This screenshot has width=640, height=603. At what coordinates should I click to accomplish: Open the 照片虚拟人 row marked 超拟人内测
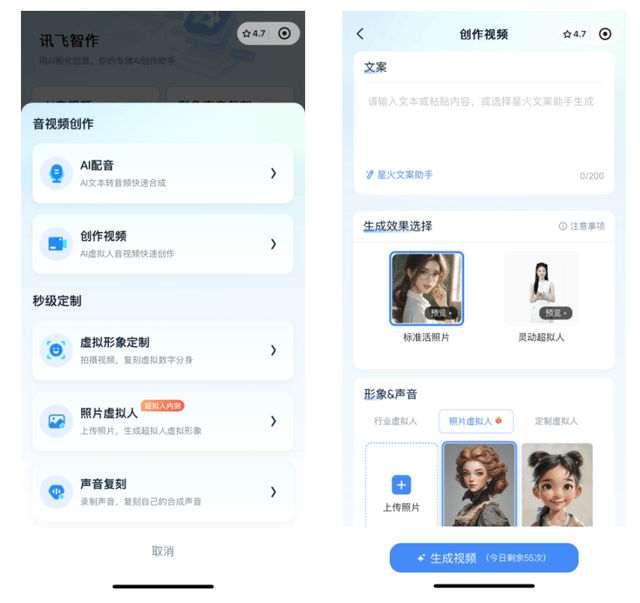pos(163,421)
